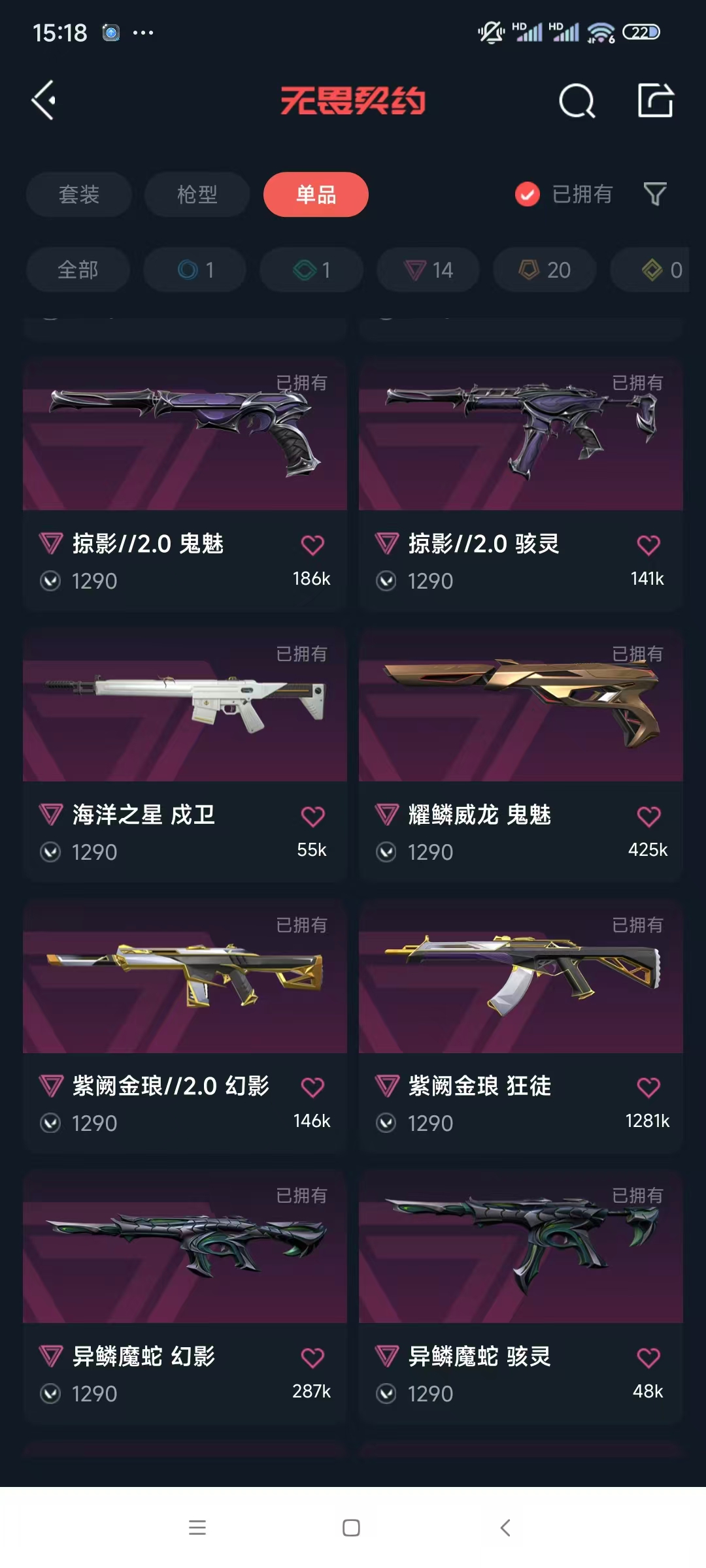Select the 全部 rarity chip

point(78,269)
